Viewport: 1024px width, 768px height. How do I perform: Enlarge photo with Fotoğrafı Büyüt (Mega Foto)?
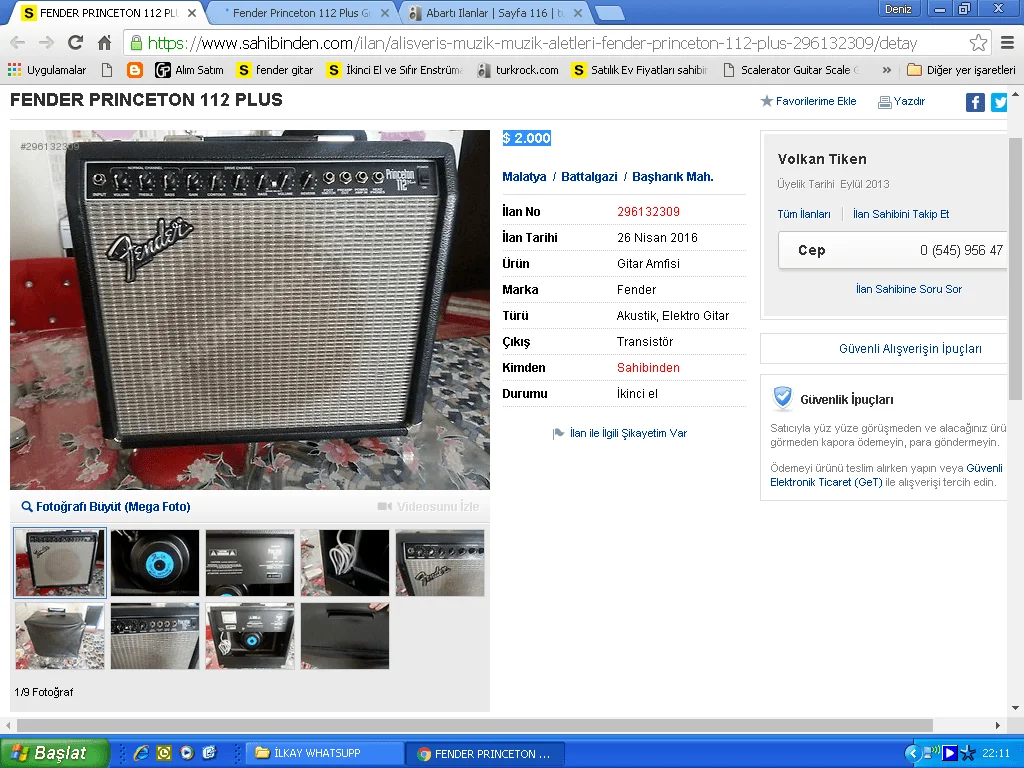tap(112, 507)
